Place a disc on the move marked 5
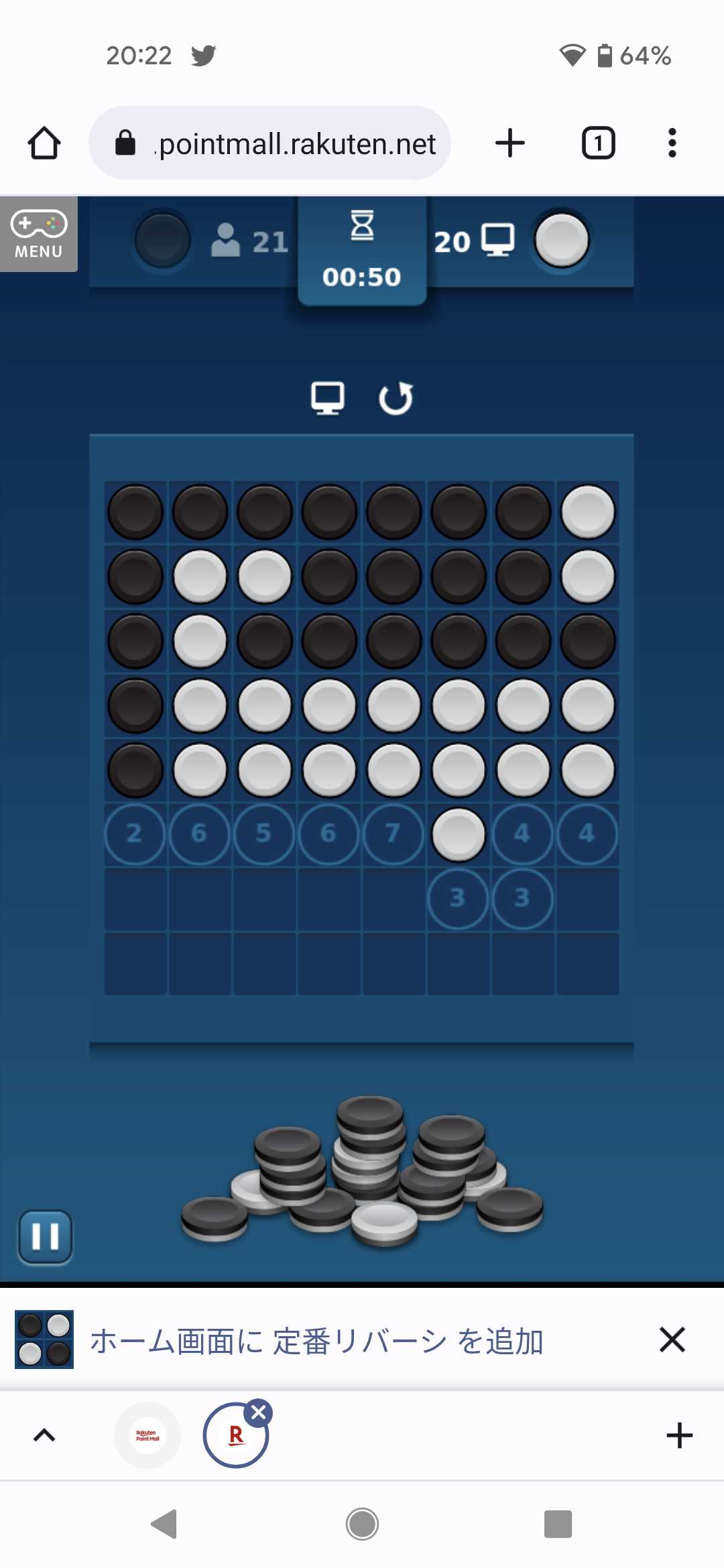This screenshot has height=1568, width=724. 264,833
